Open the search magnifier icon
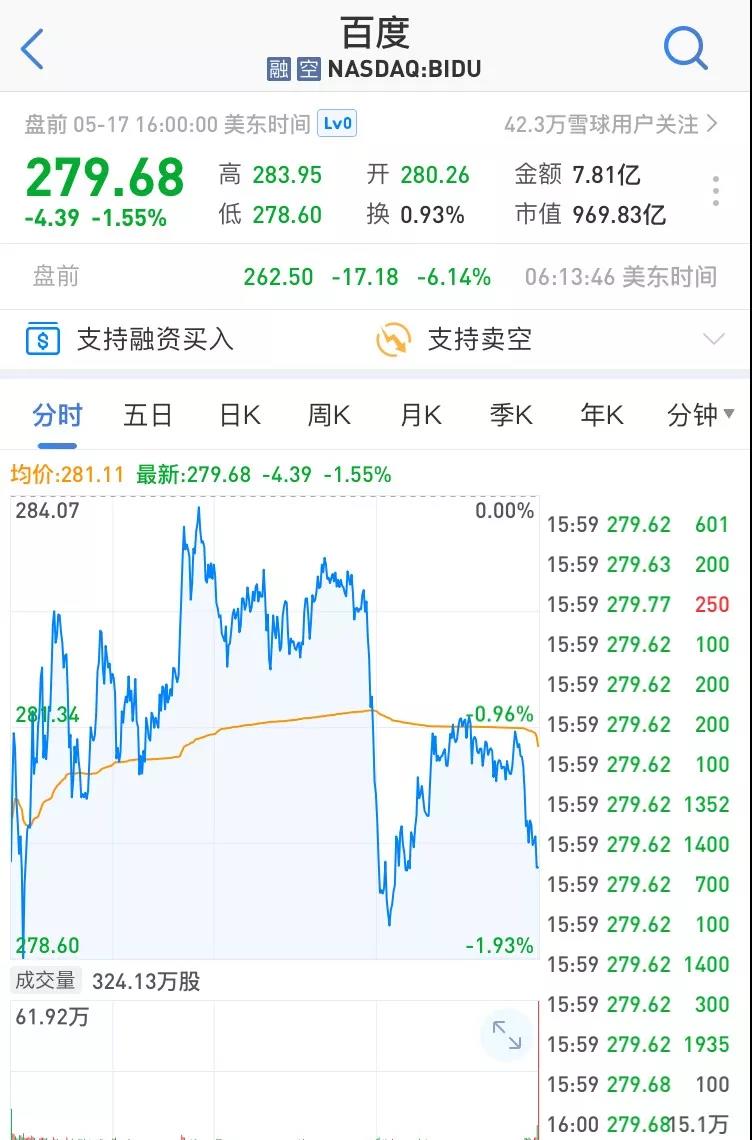The image size is (752, 1140). click(686, 48)
